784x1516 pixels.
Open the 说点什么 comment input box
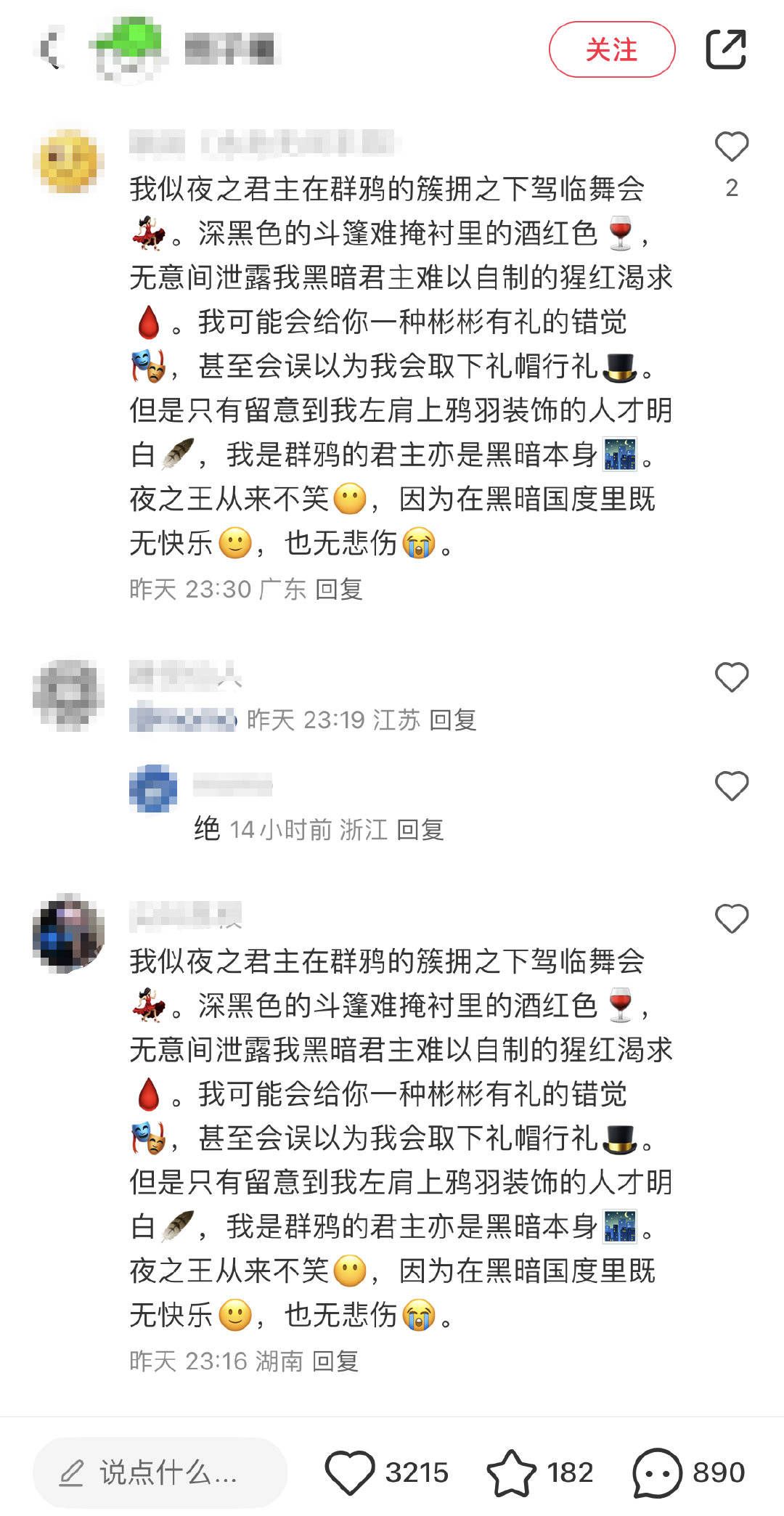pyautogui.click(x=160, y=1472)
